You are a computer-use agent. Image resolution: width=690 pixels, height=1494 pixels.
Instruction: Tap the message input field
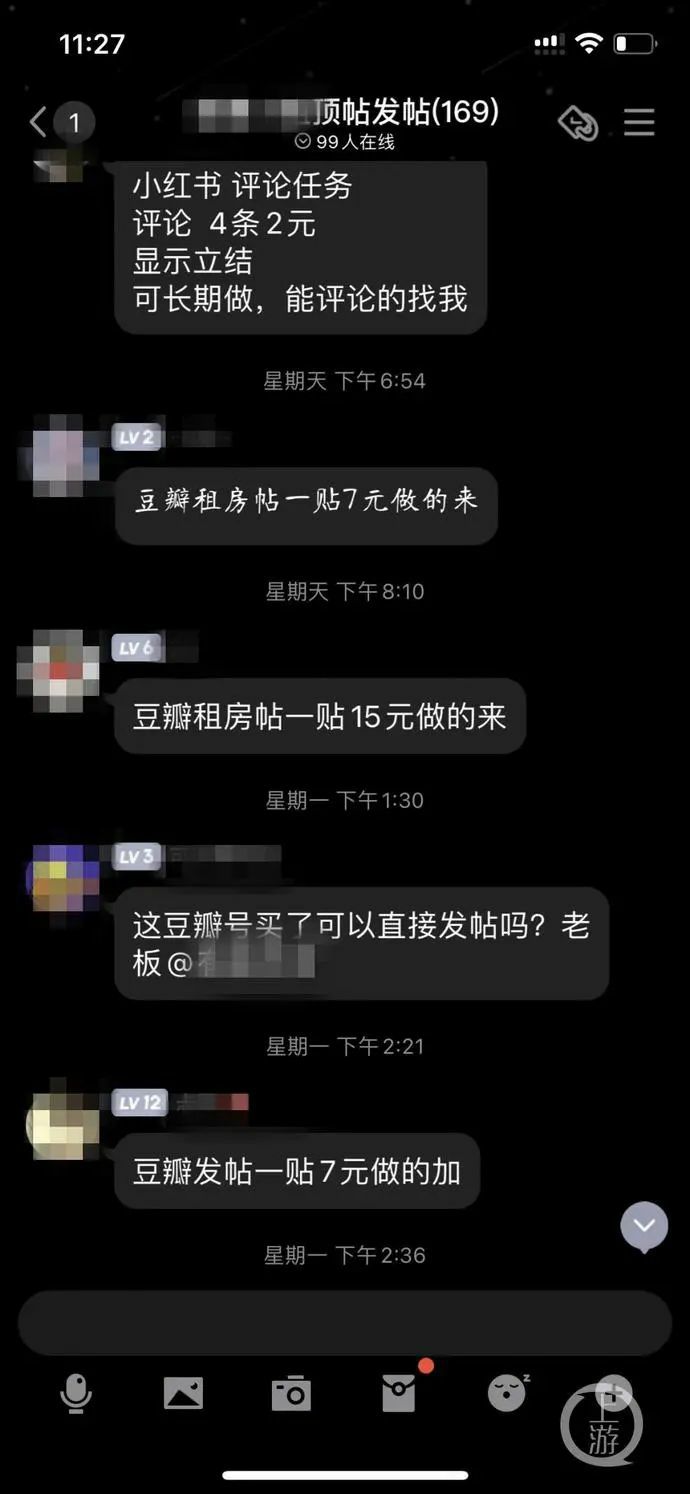344,1323
